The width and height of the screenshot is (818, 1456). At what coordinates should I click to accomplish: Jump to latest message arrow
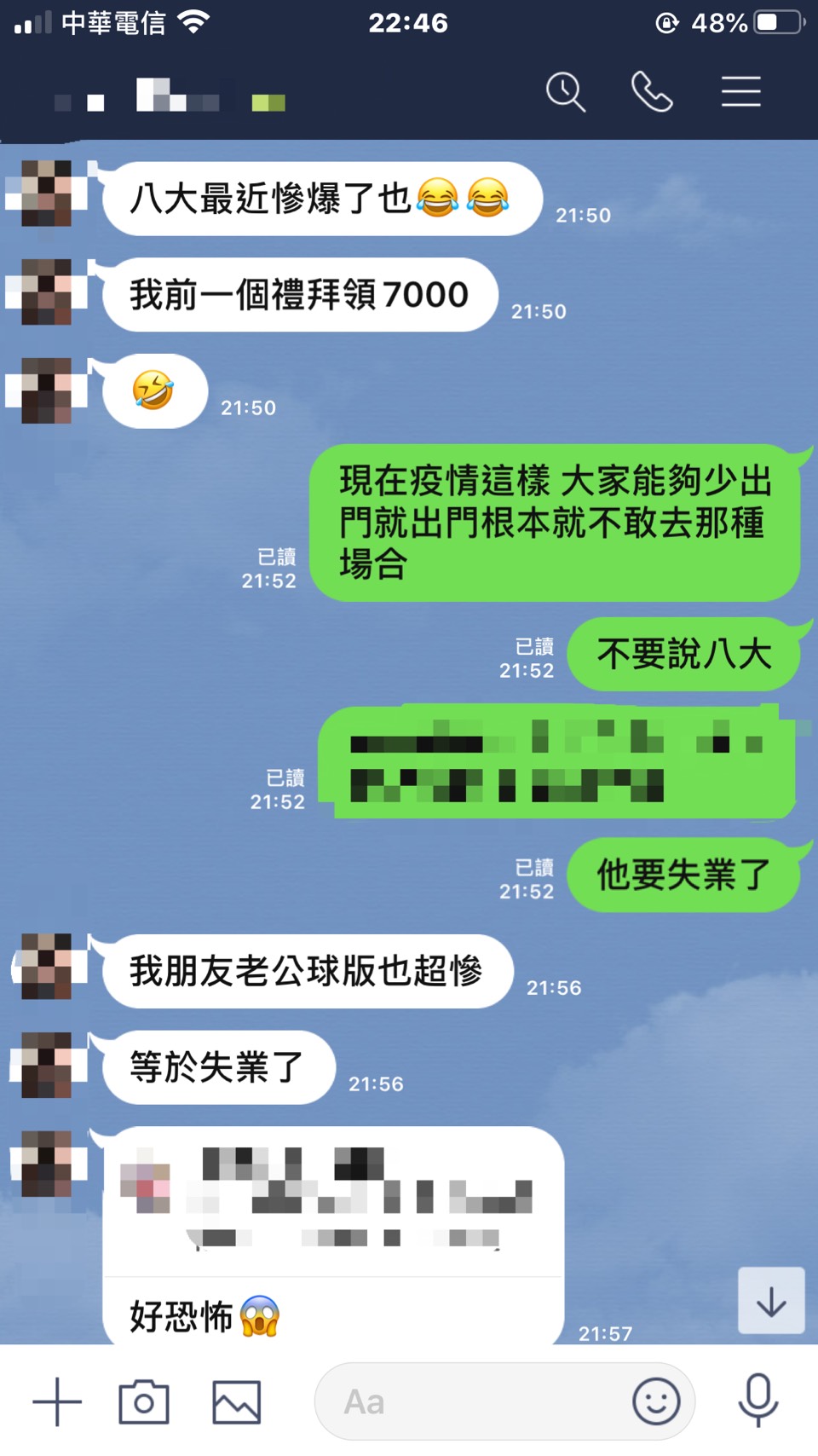click(771, 1301)
